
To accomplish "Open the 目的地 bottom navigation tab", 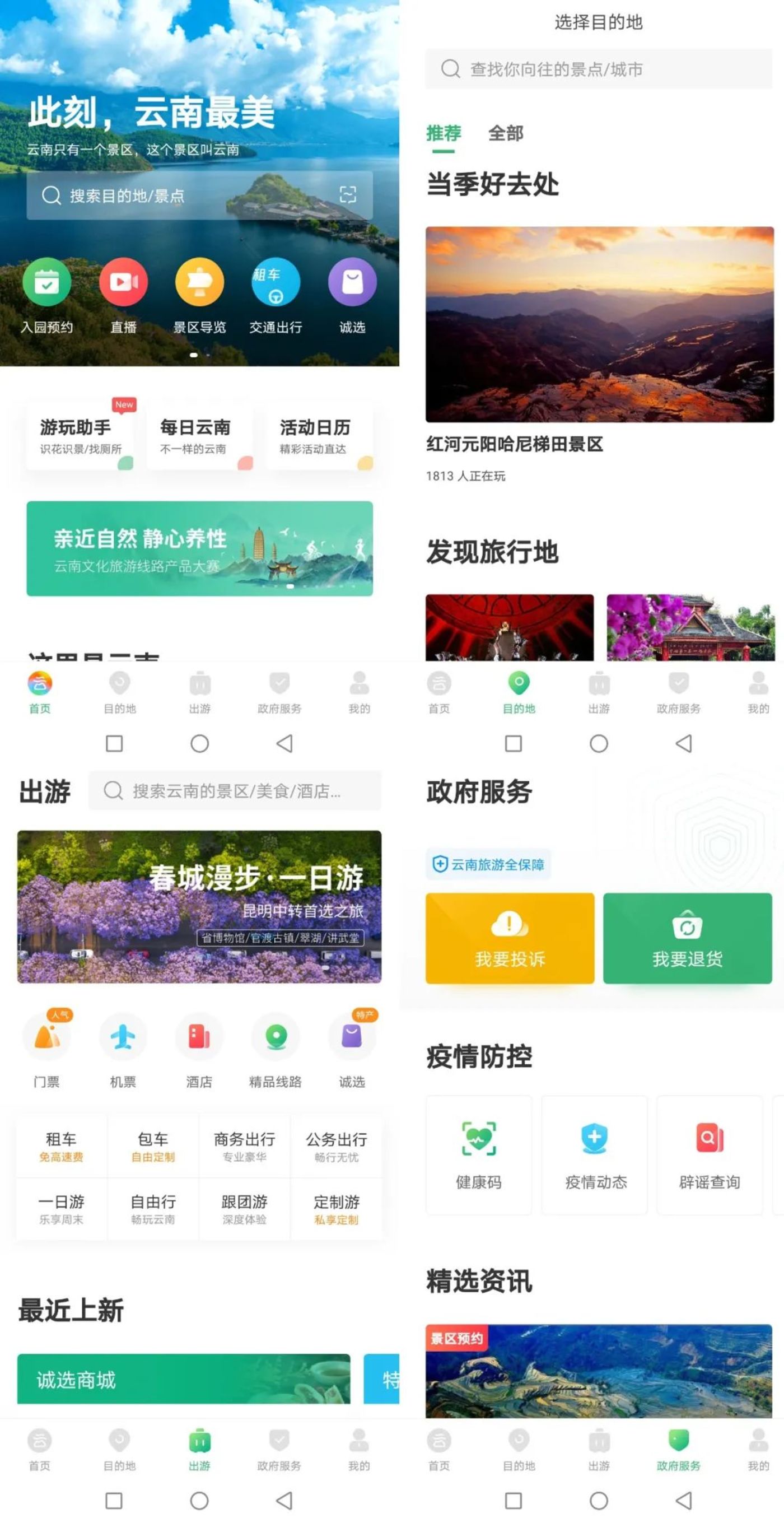I will pos(519,695).
